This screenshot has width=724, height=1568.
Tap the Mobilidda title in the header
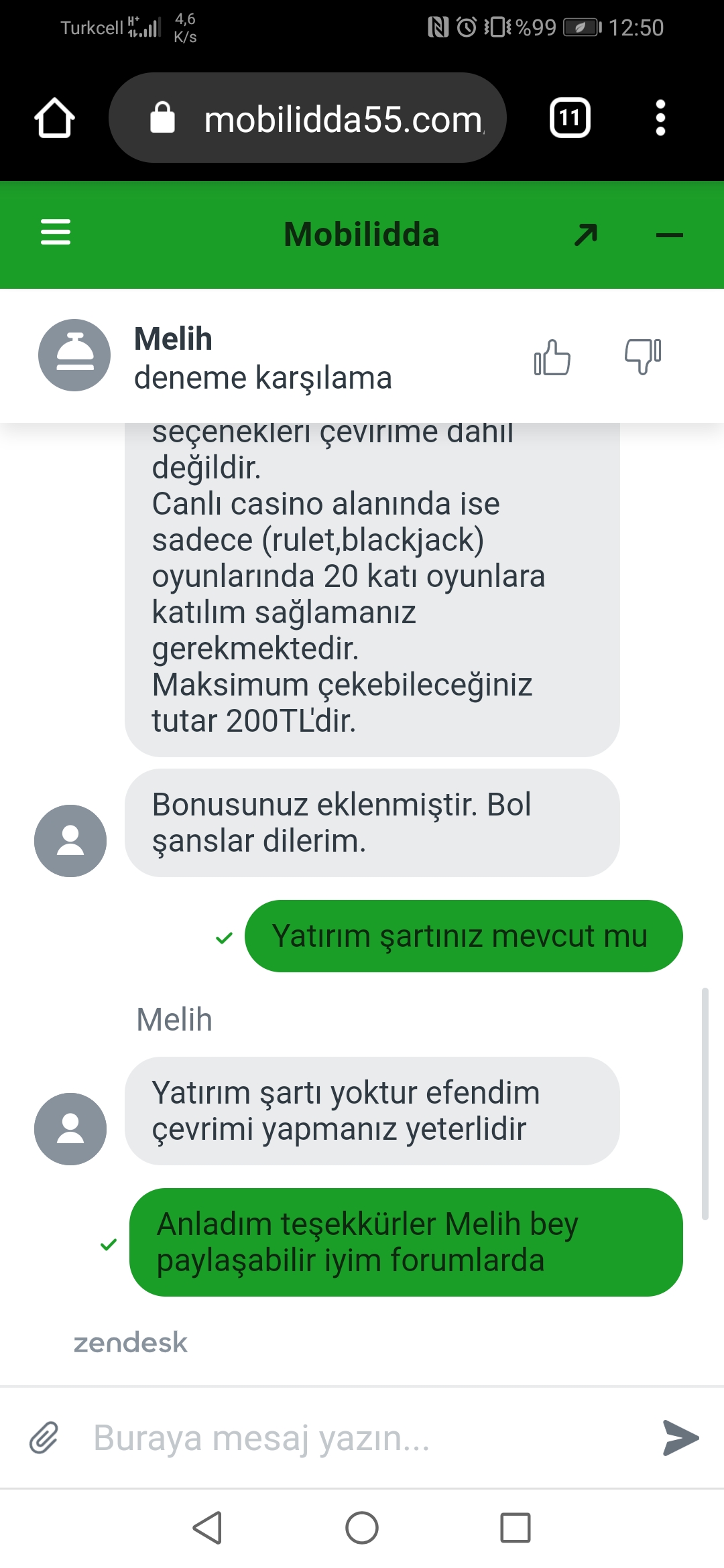point(361,235)
